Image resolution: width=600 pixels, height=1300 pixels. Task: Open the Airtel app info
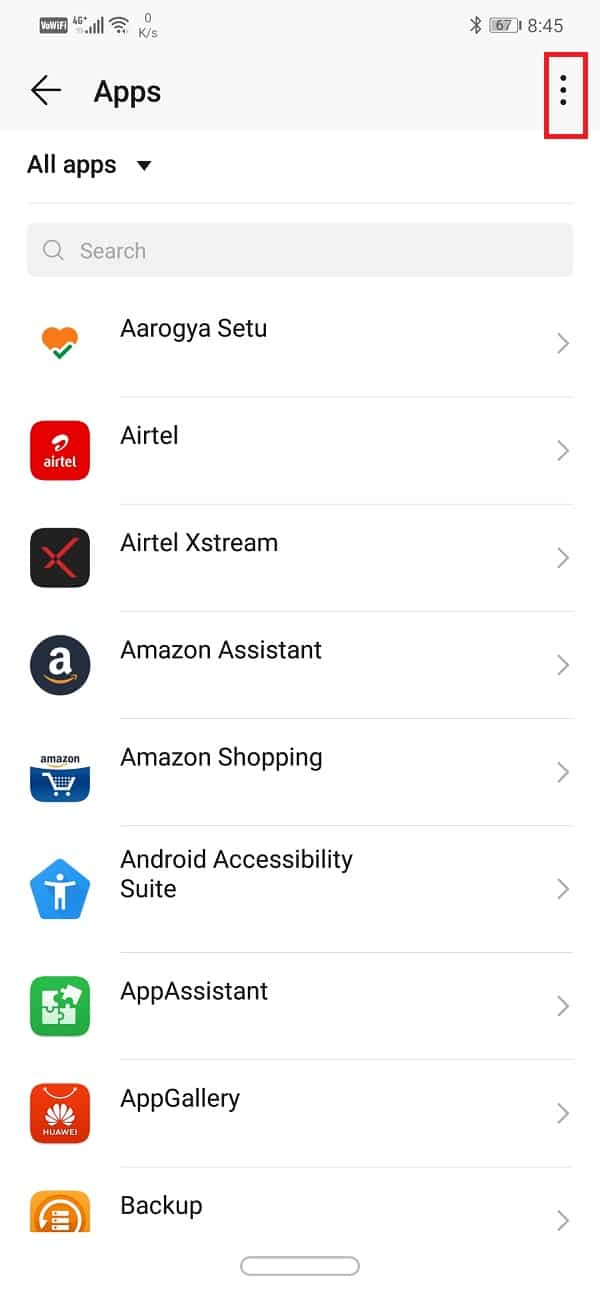300,450
